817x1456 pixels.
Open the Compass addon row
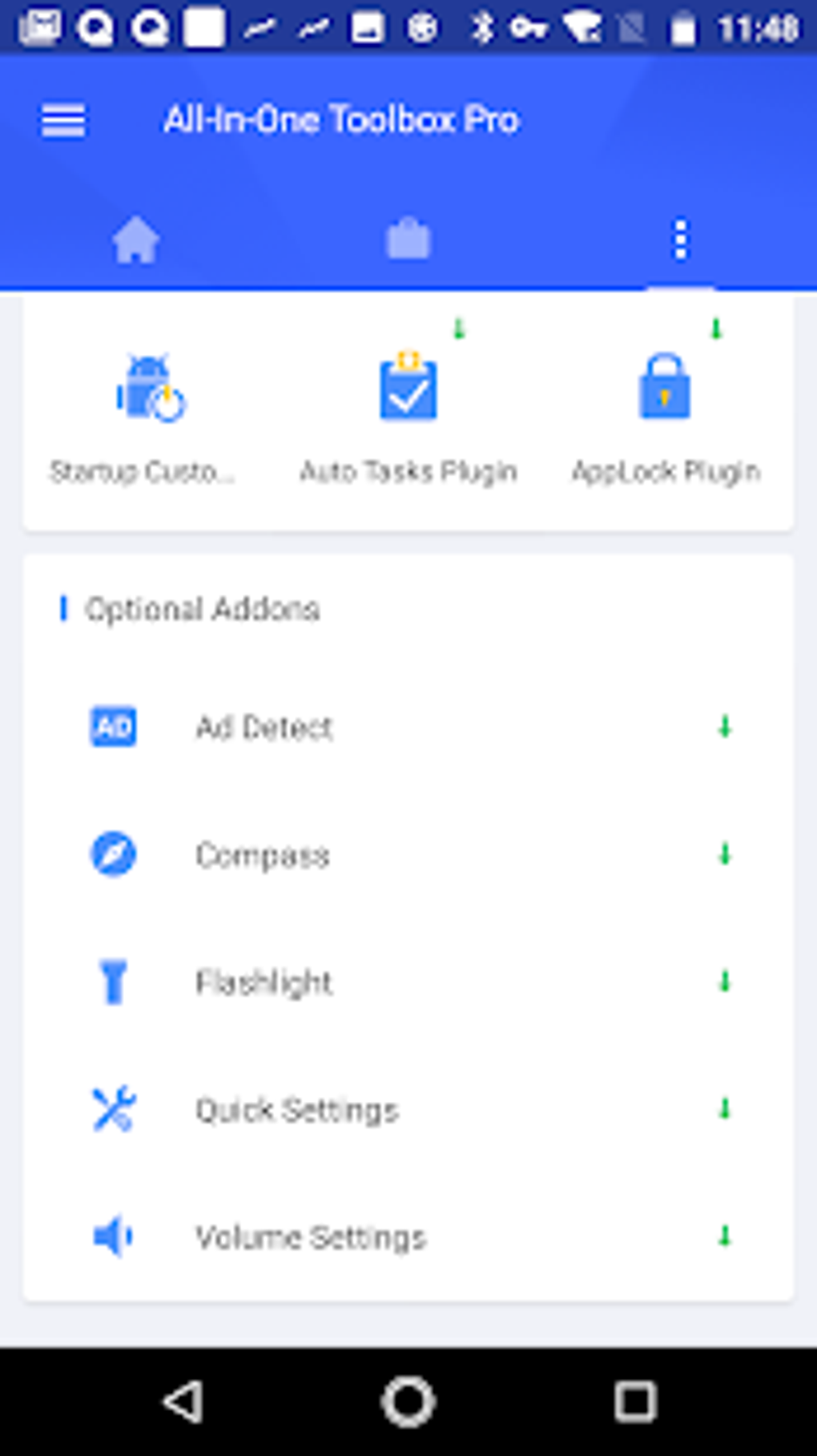pyautogui.click(x=408, y=855)
